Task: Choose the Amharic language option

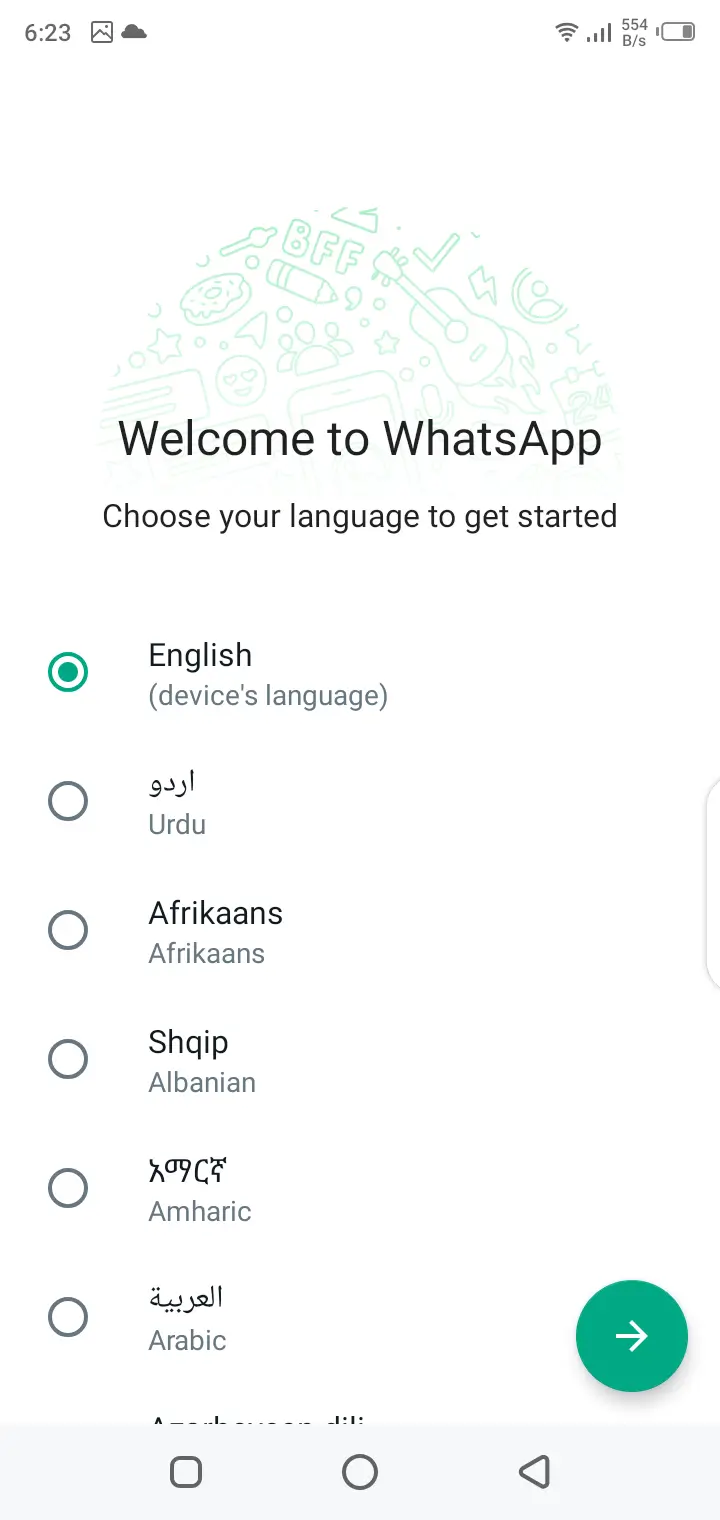Action: 360,1188
